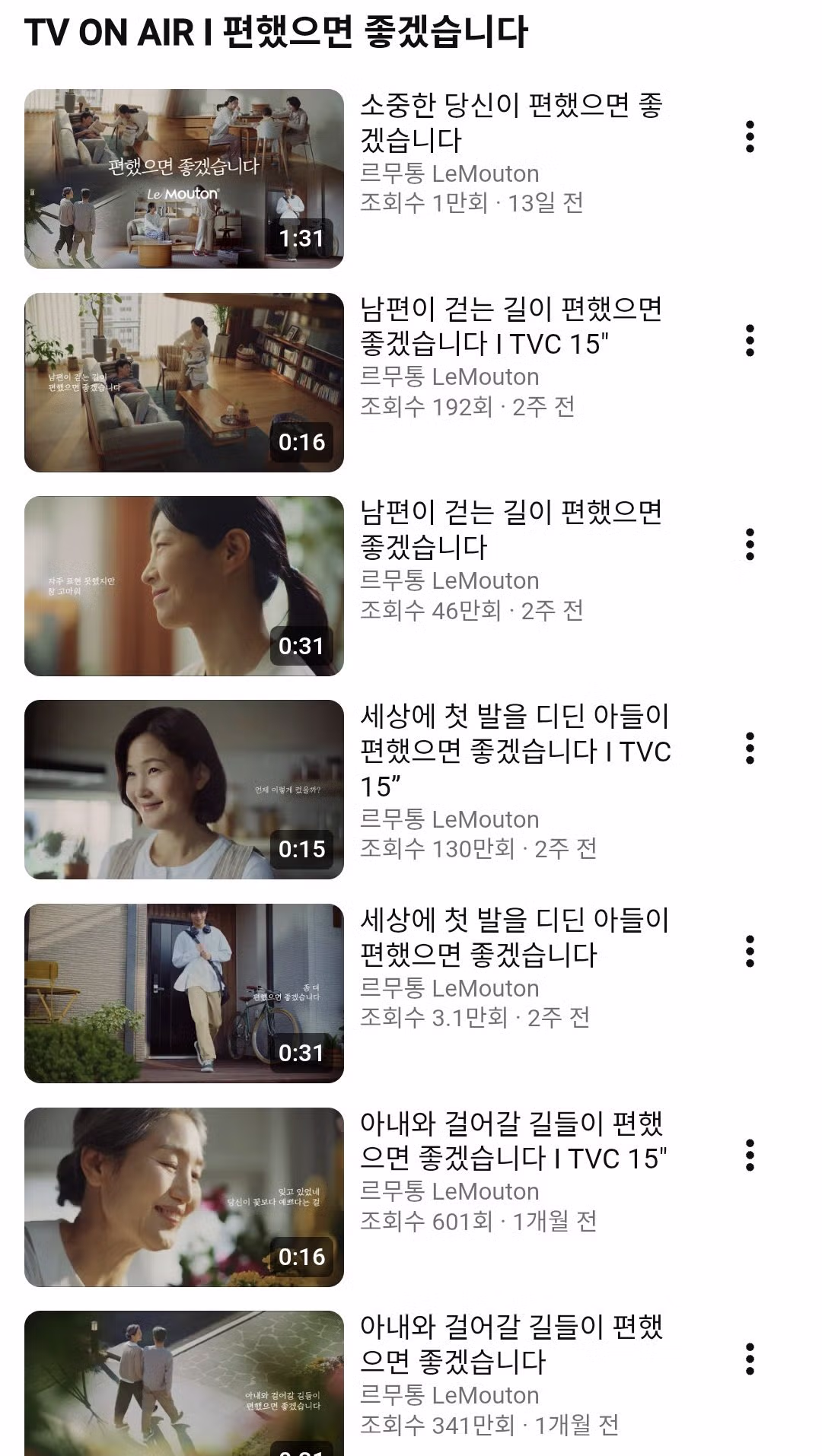Play the husband-themed 0:31 video thumbnail
The height and width of the screenshot is (1456, 822).
184,587
